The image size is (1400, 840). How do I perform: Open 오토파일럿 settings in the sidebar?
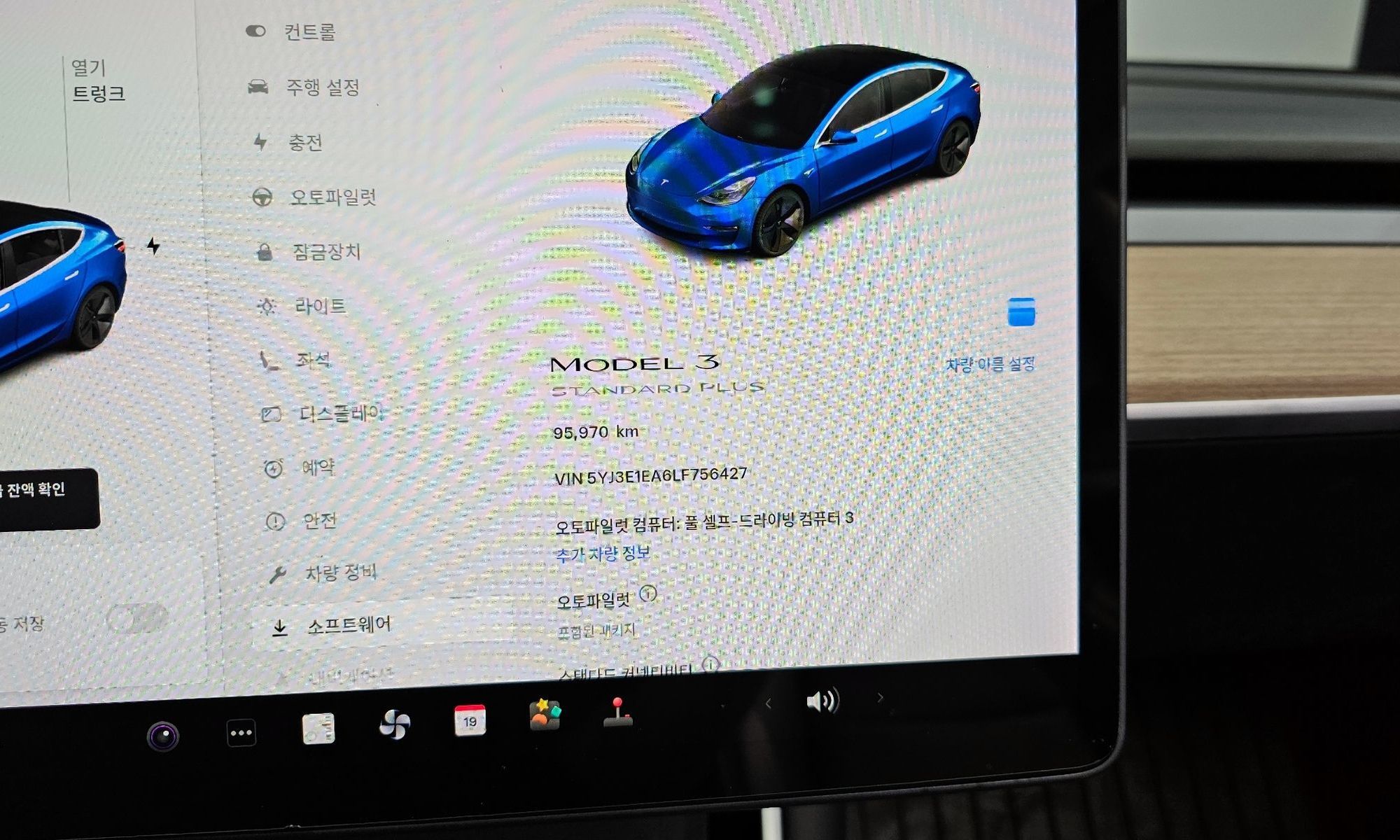click(332, 197)
